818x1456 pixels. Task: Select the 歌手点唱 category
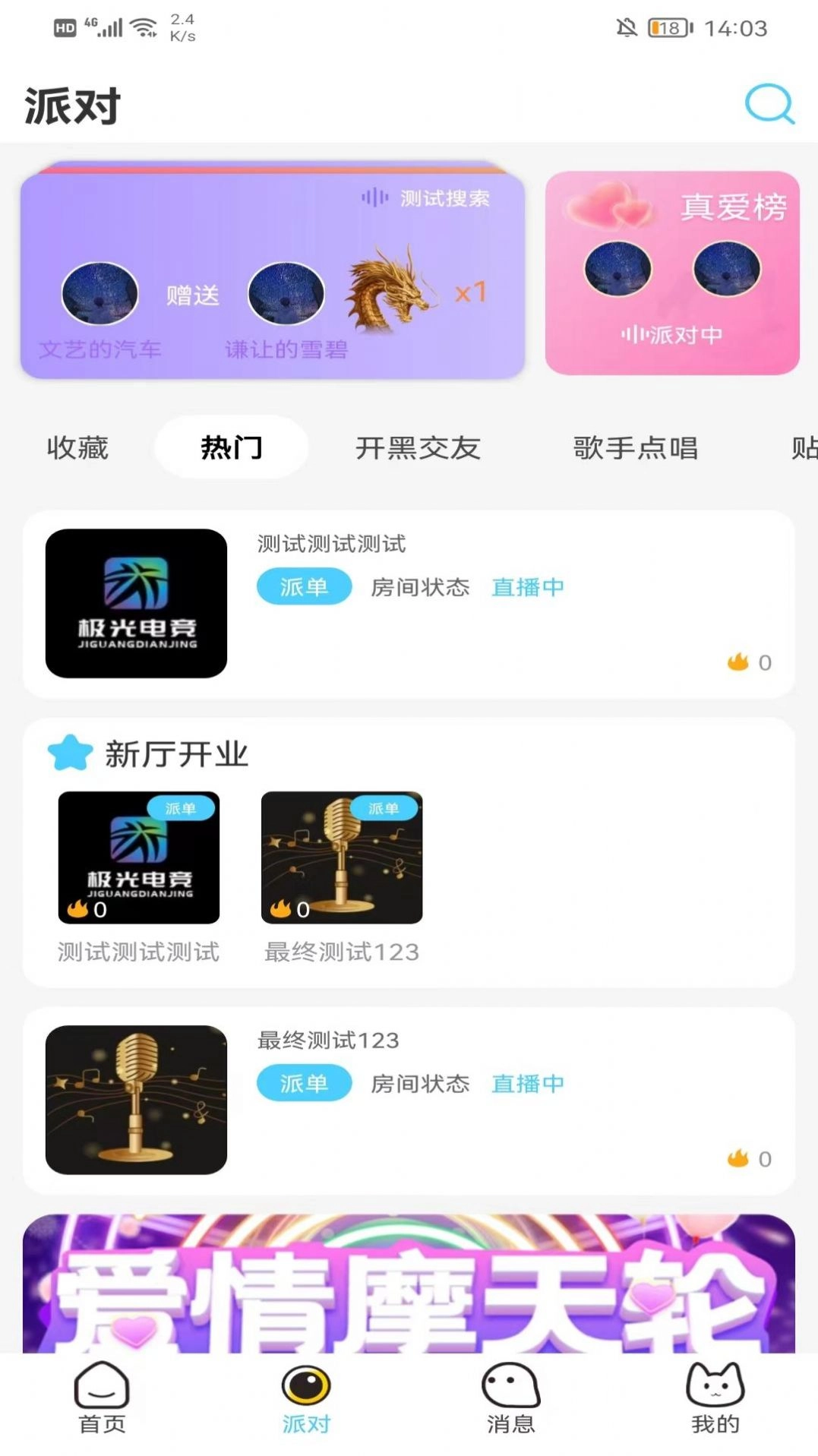point(634,448)
